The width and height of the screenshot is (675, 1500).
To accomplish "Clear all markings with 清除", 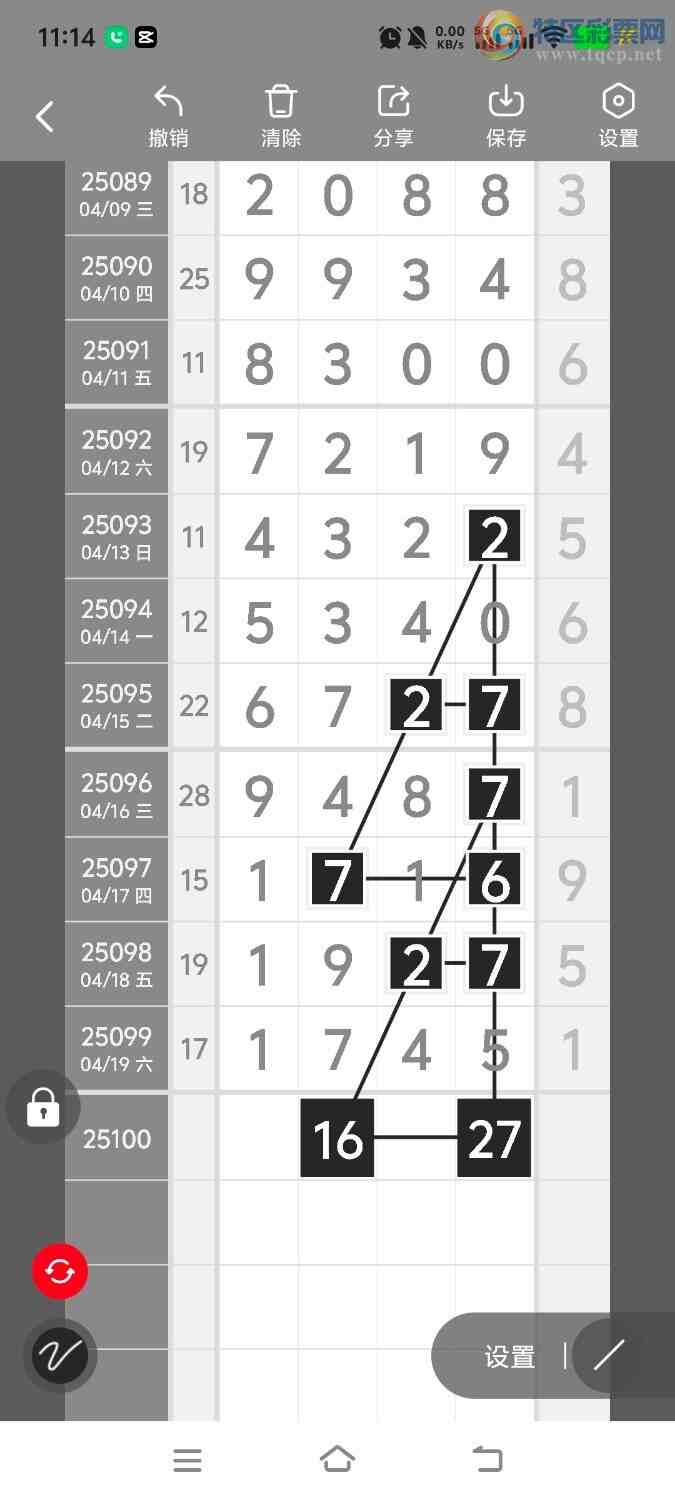I will (281, 117).
